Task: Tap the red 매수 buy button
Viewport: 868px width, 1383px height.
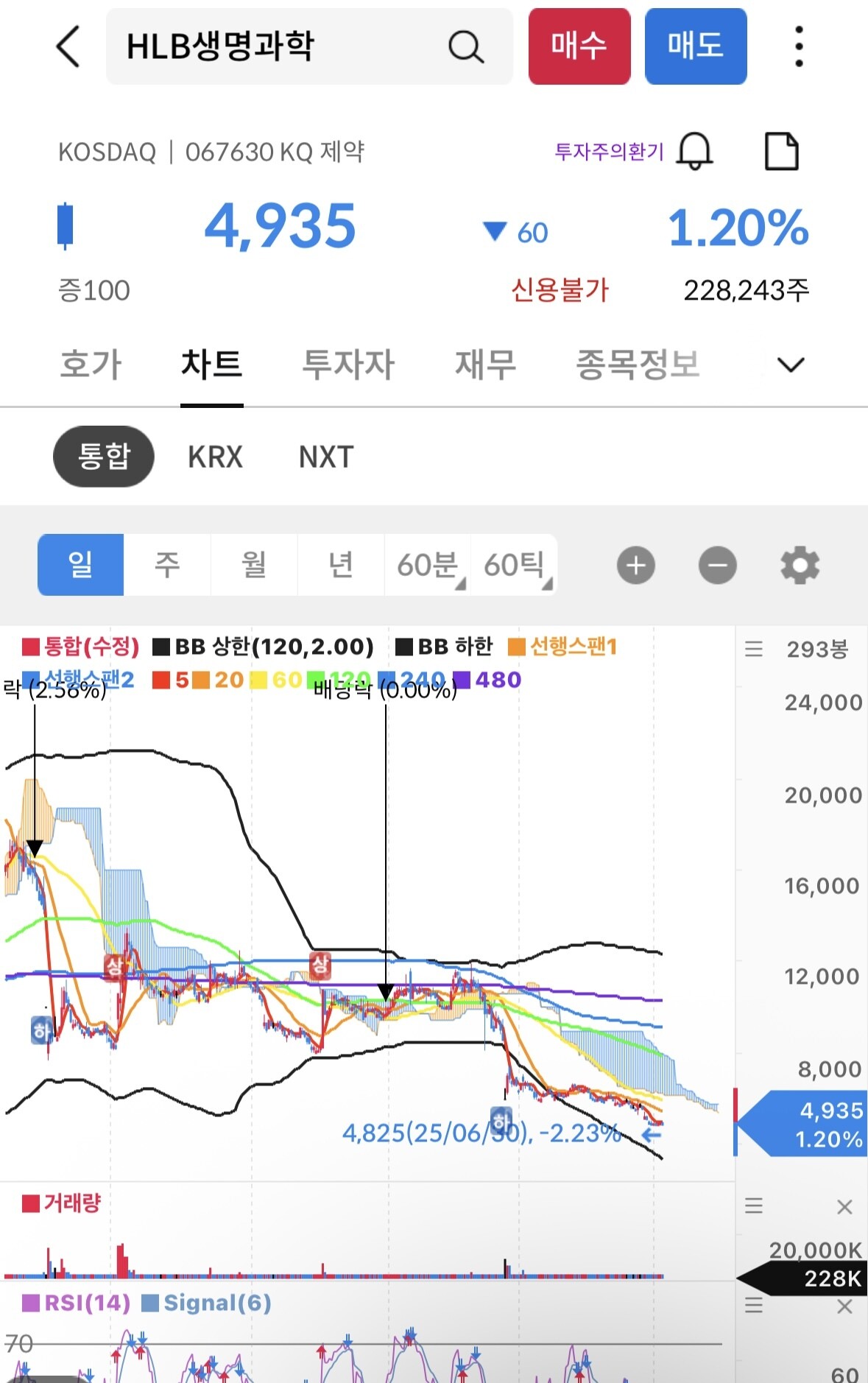Action: [579, 46]
